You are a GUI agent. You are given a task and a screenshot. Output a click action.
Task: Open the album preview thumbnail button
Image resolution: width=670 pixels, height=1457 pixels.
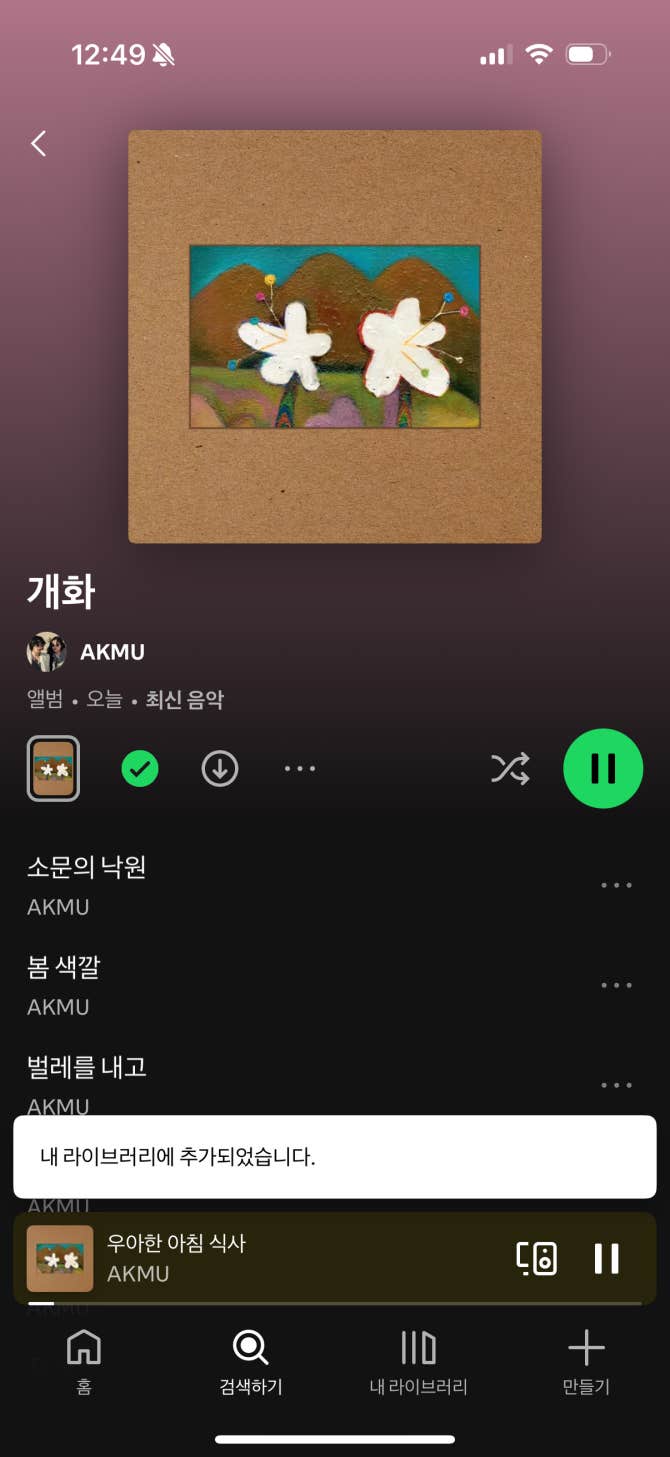tap(53, 769)
